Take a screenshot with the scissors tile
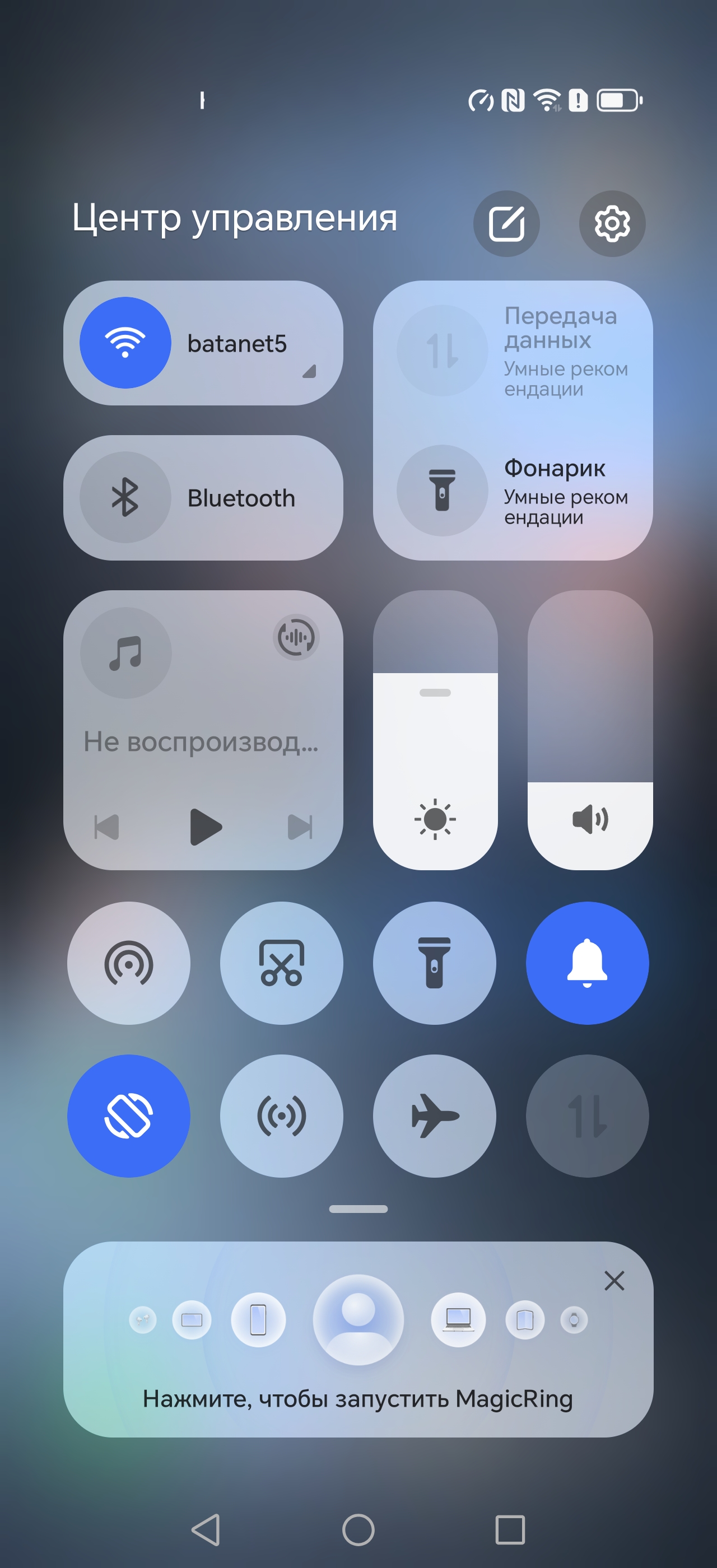The image size is (717, 1568). click(281, 963)
